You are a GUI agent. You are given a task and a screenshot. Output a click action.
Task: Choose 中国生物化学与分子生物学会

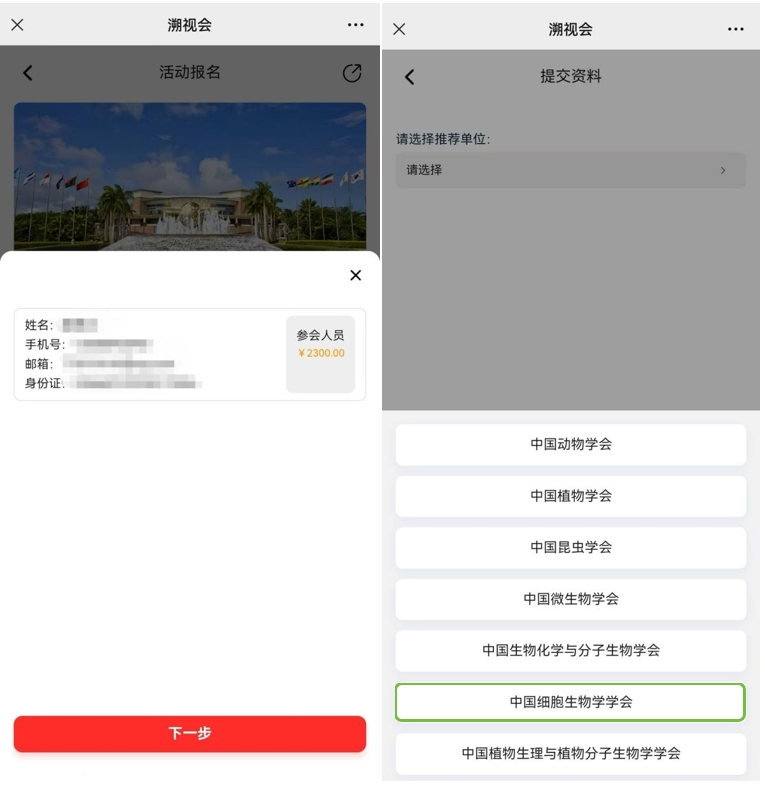(570, 650)
